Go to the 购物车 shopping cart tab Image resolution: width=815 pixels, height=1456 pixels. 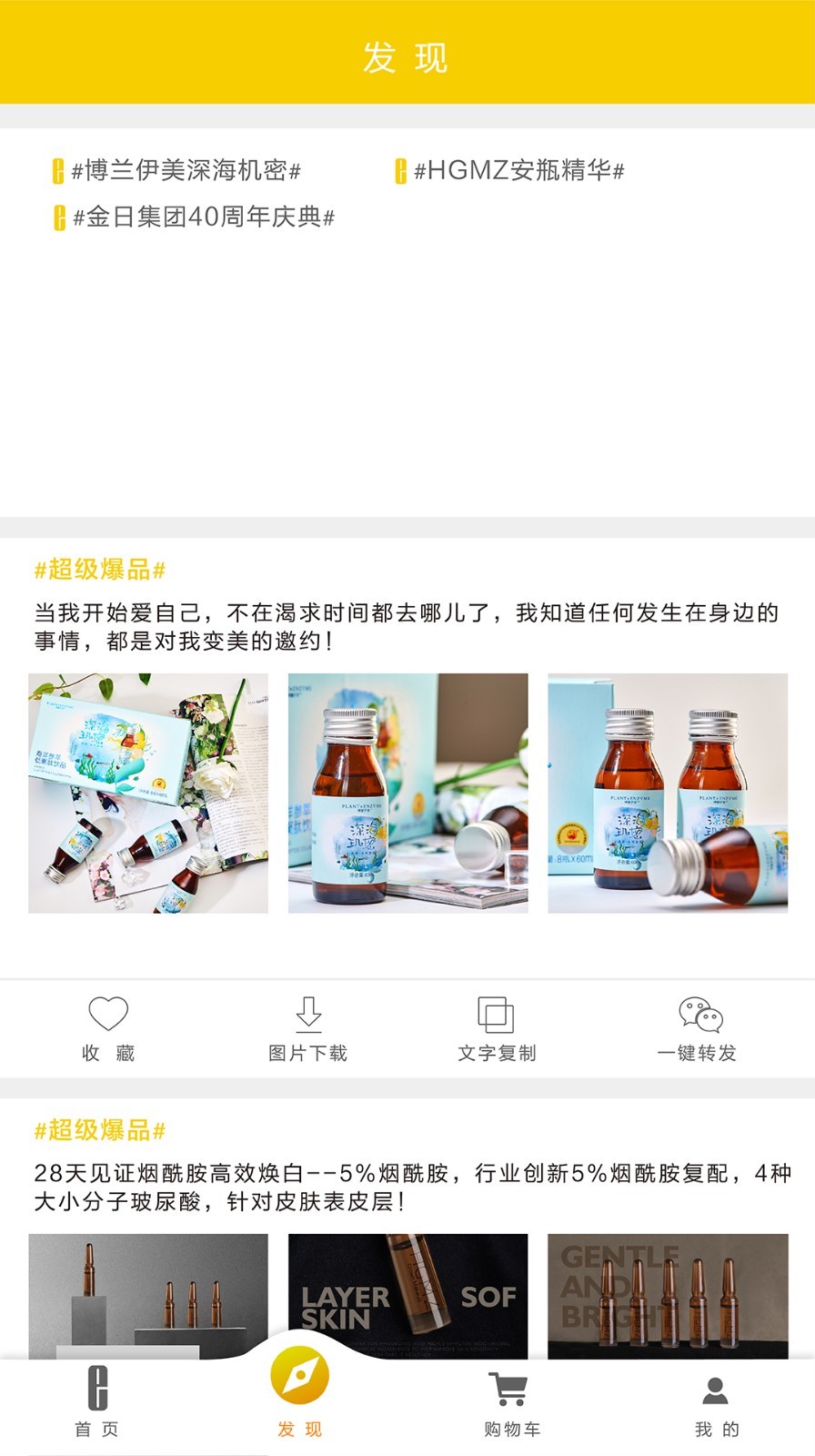(511, 1404)
